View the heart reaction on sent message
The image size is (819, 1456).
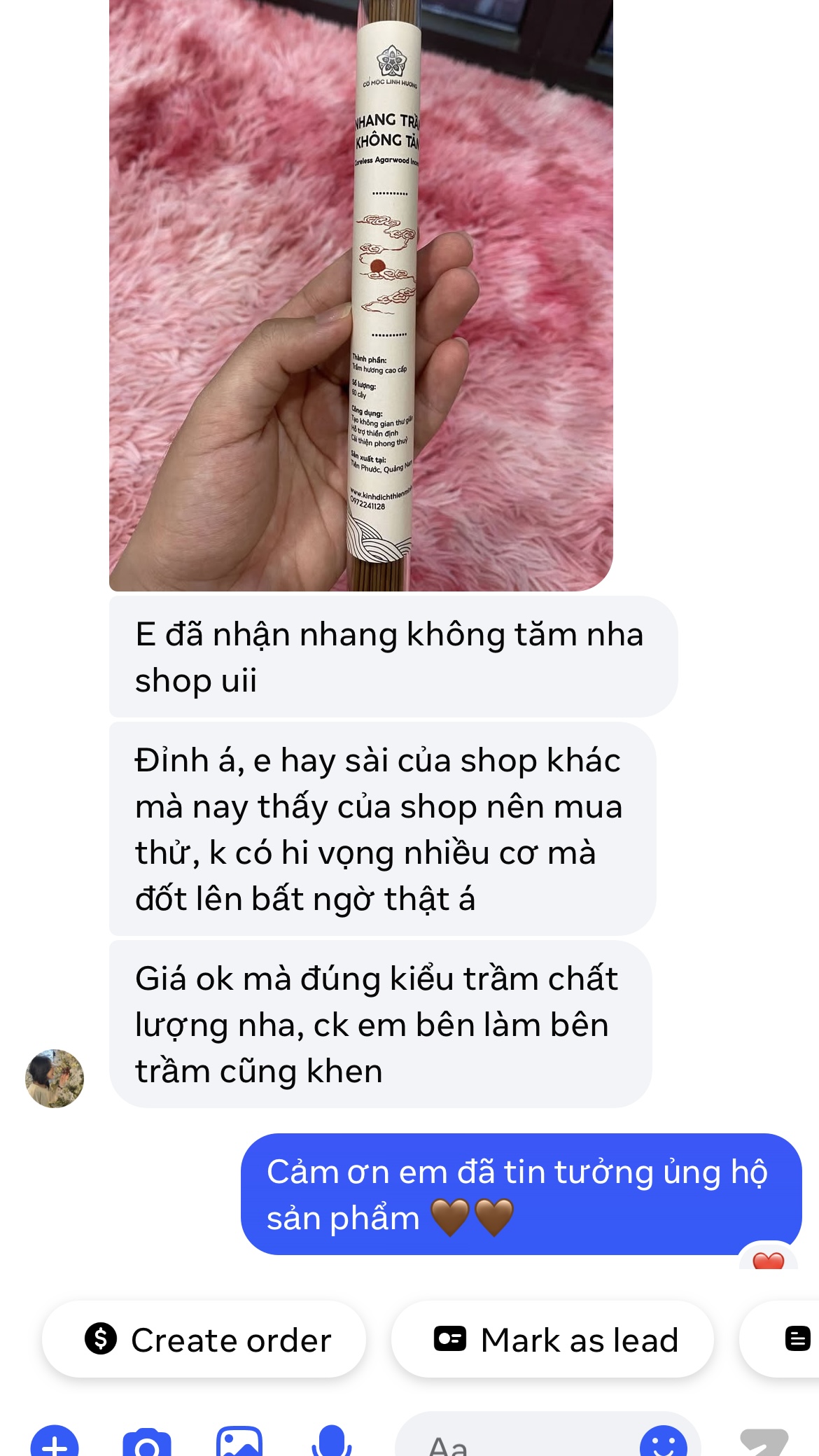(x=768, y=1260)
